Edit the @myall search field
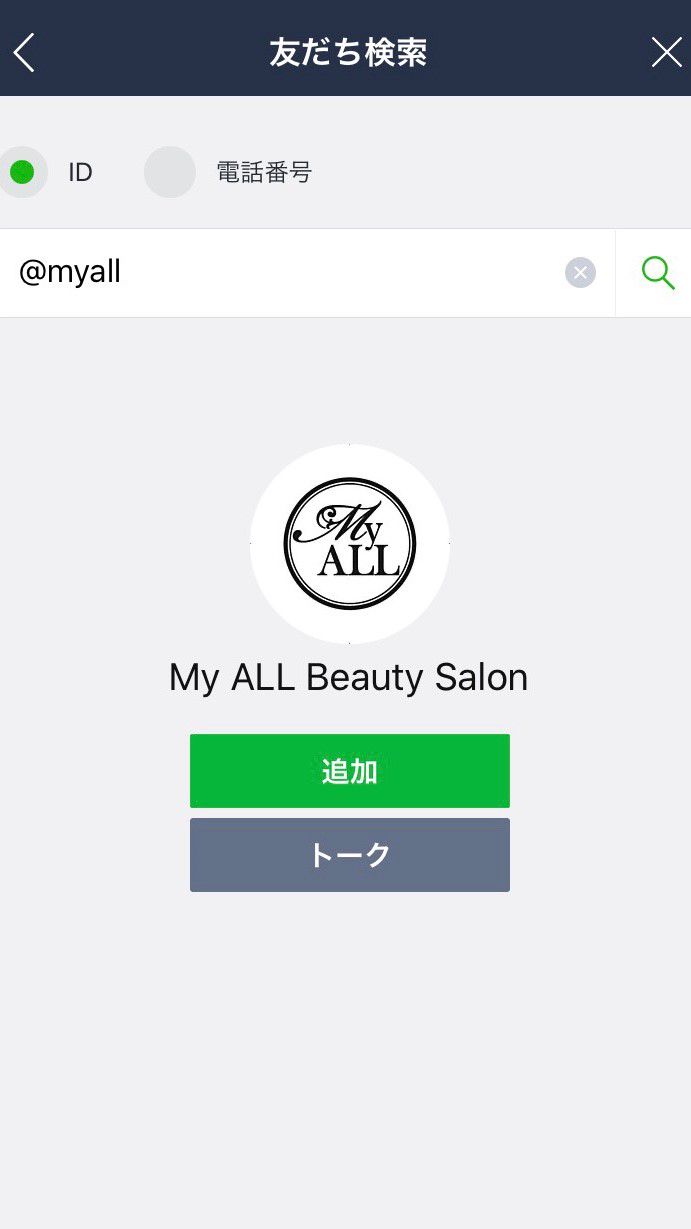Screen dimensions: 691x1229 [x=280, y=272]
